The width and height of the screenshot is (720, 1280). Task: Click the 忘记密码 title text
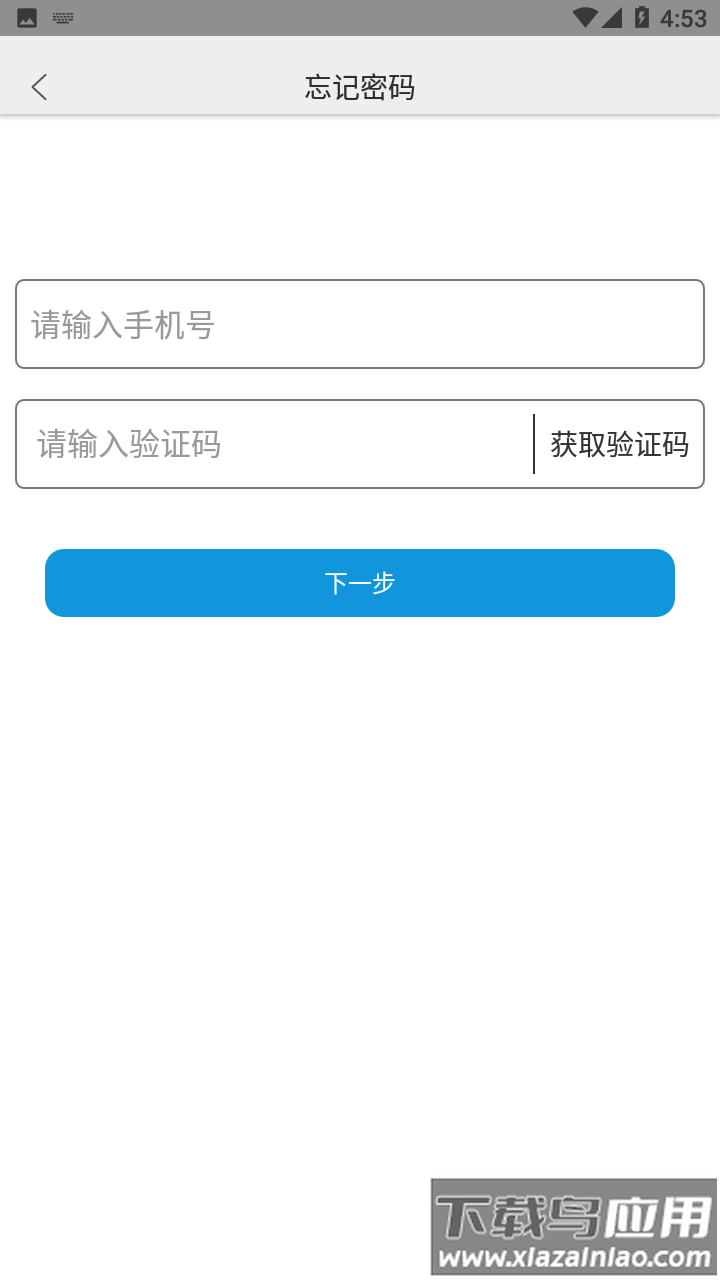359,88
